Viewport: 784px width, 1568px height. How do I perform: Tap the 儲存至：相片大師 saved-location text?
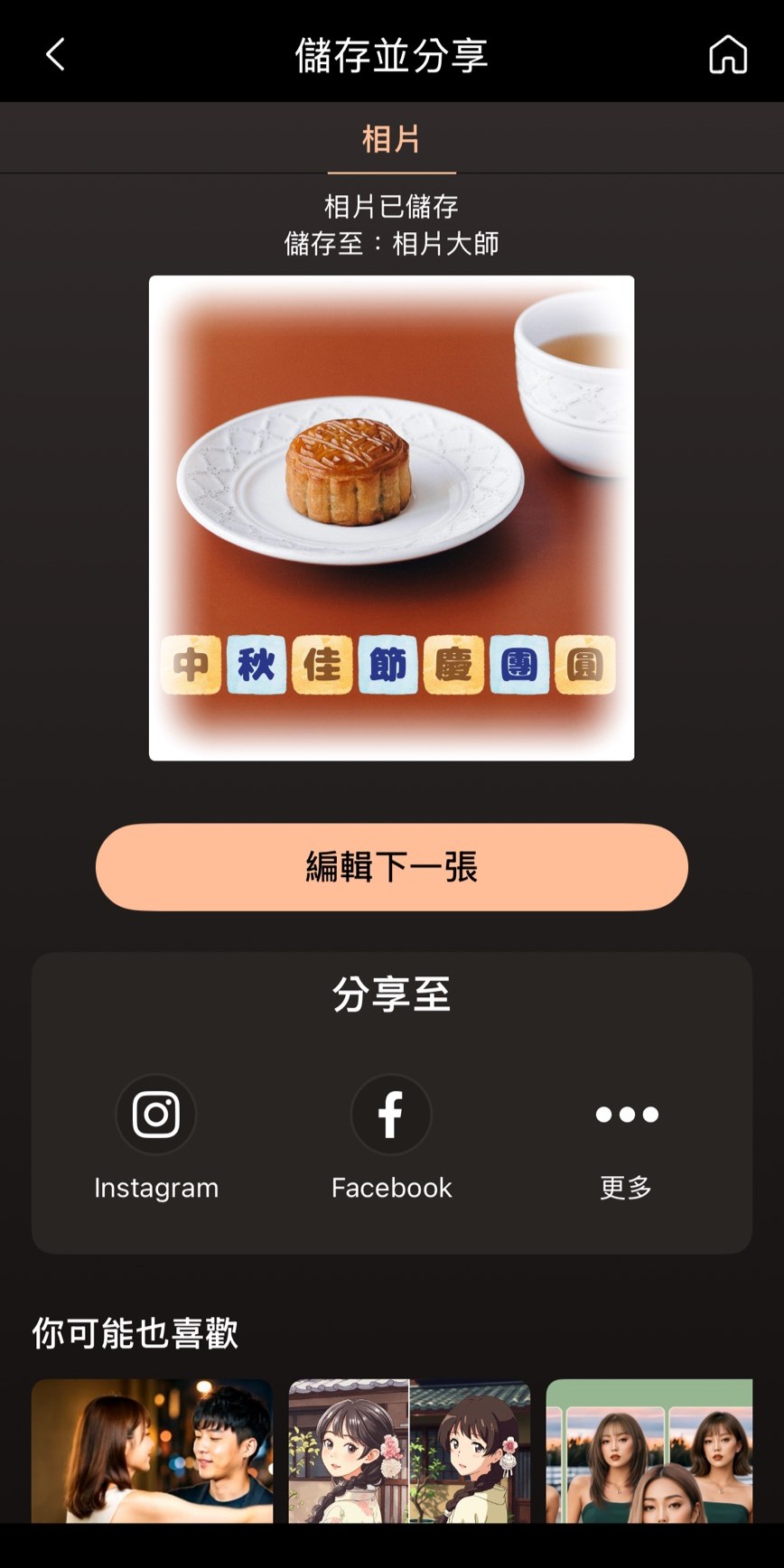point(391,243)
